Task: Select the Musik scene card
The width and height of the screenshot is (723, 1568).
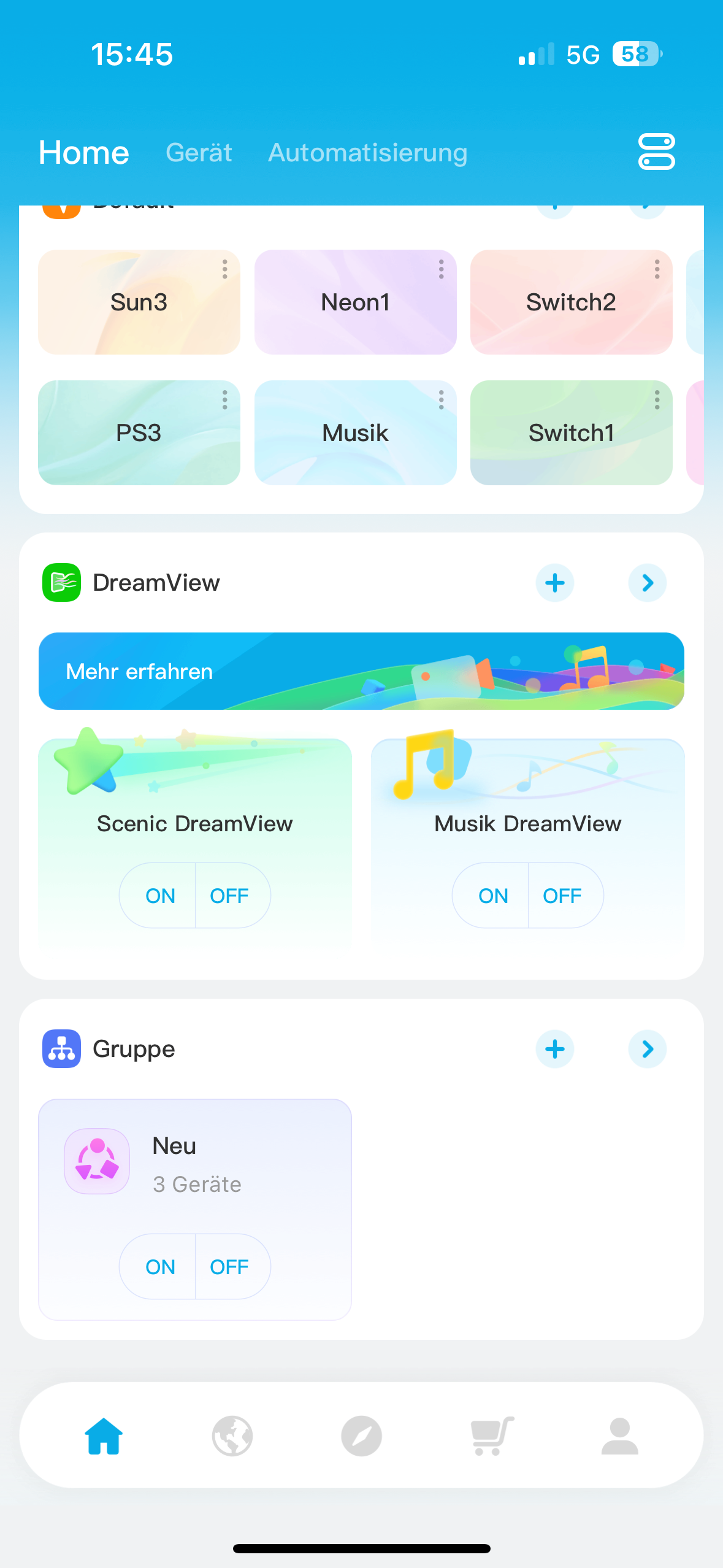Action: tap(355, 433)
